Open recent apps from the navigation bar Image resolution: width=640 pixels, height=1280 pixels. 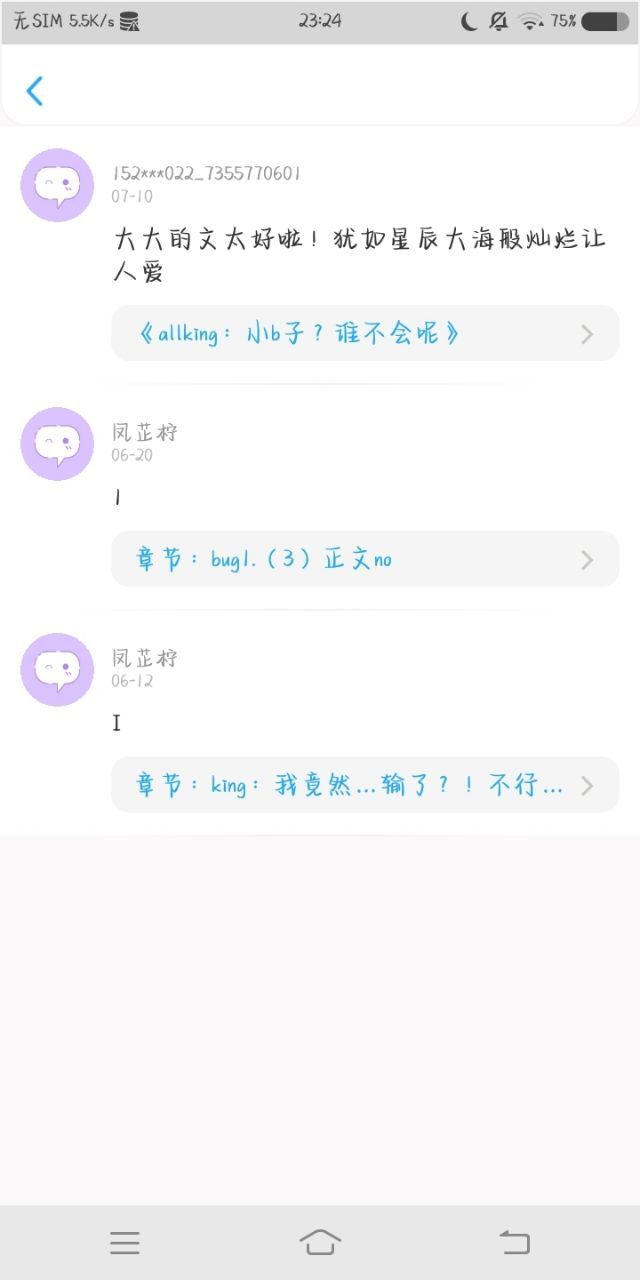coord(125,1243)
